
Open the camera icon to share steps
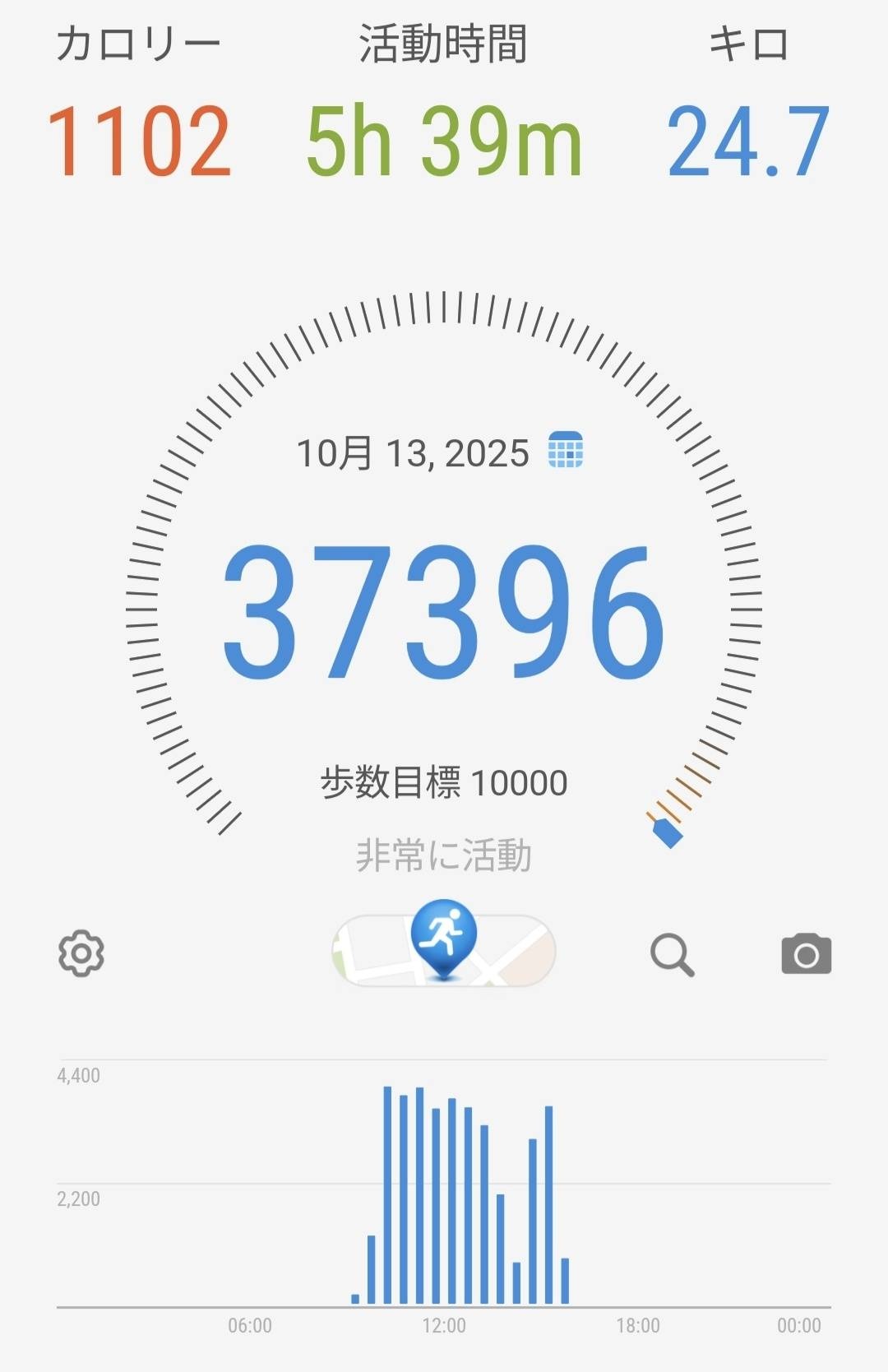[806, 954]
